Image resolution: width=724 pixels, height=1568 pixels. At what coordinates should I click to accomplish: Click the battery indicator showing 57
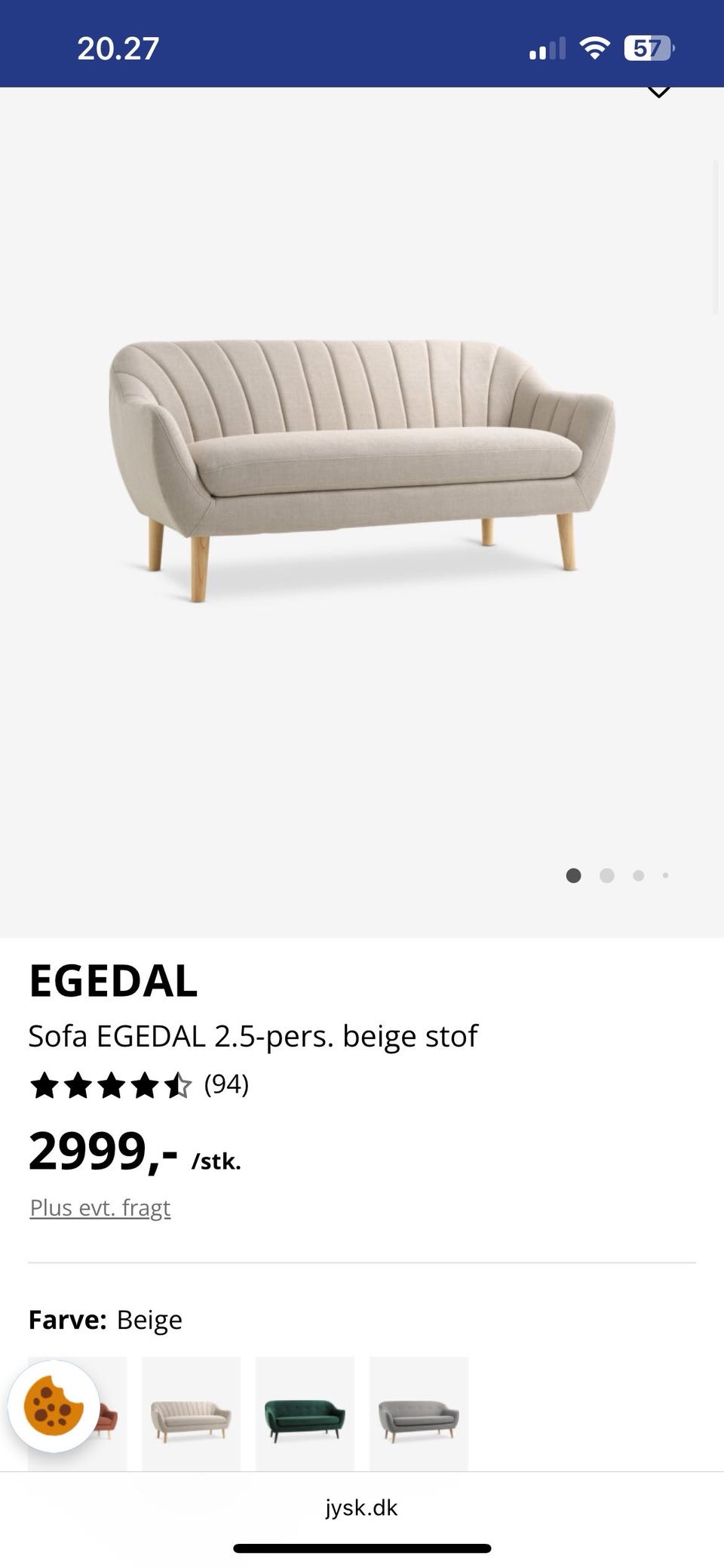pos(650,48)
